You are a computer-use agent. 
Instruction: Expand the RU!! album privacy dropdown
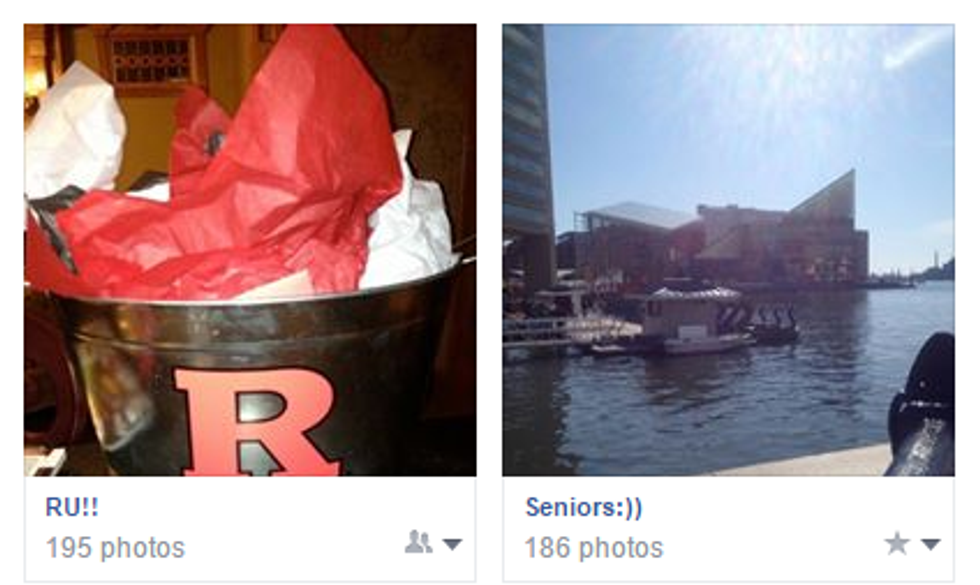[x=435, y=544]
